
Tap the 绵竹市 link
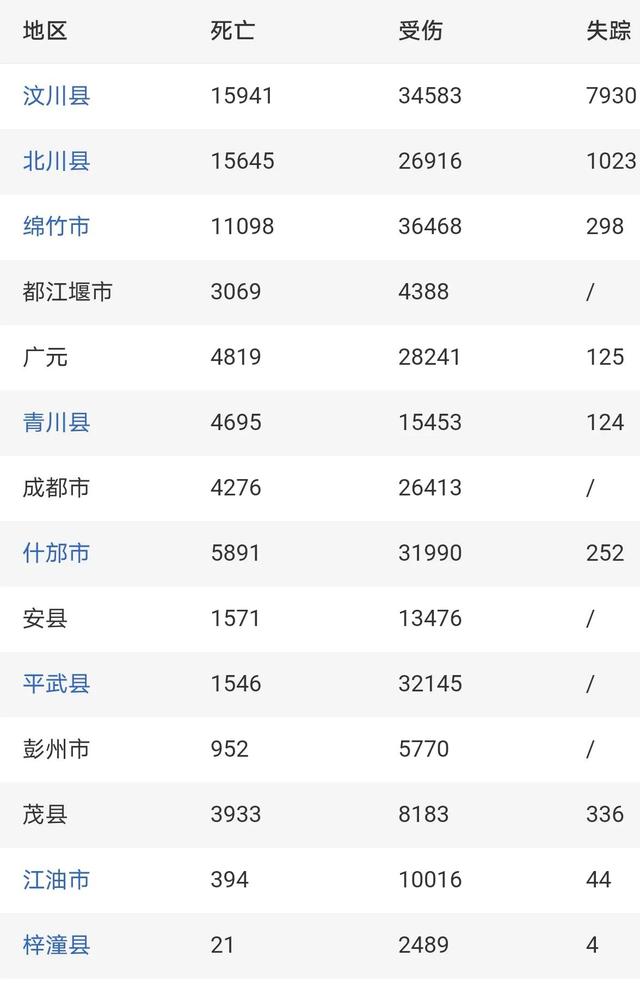pyautogui.click(x=56, y=226)
